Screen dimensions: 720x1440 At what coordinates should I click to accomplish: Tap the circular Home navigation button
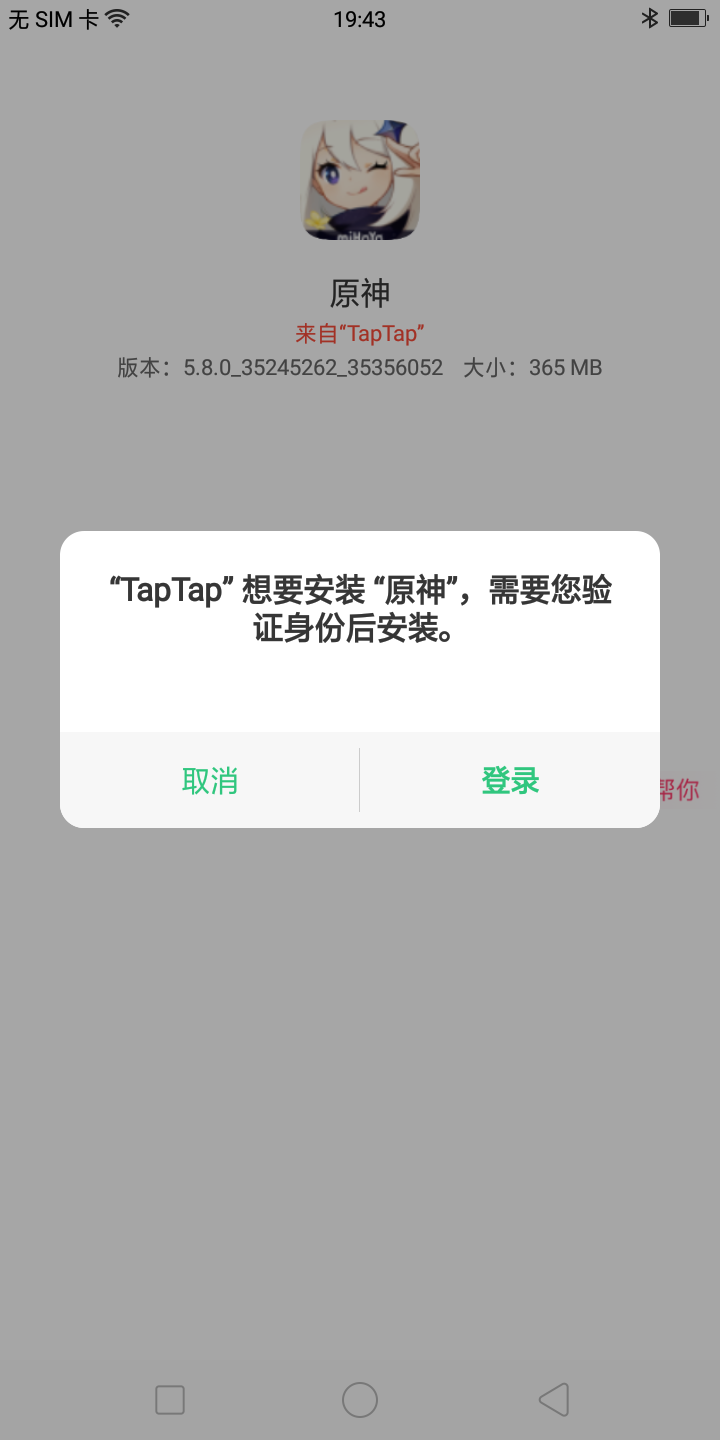[360, 1400]
